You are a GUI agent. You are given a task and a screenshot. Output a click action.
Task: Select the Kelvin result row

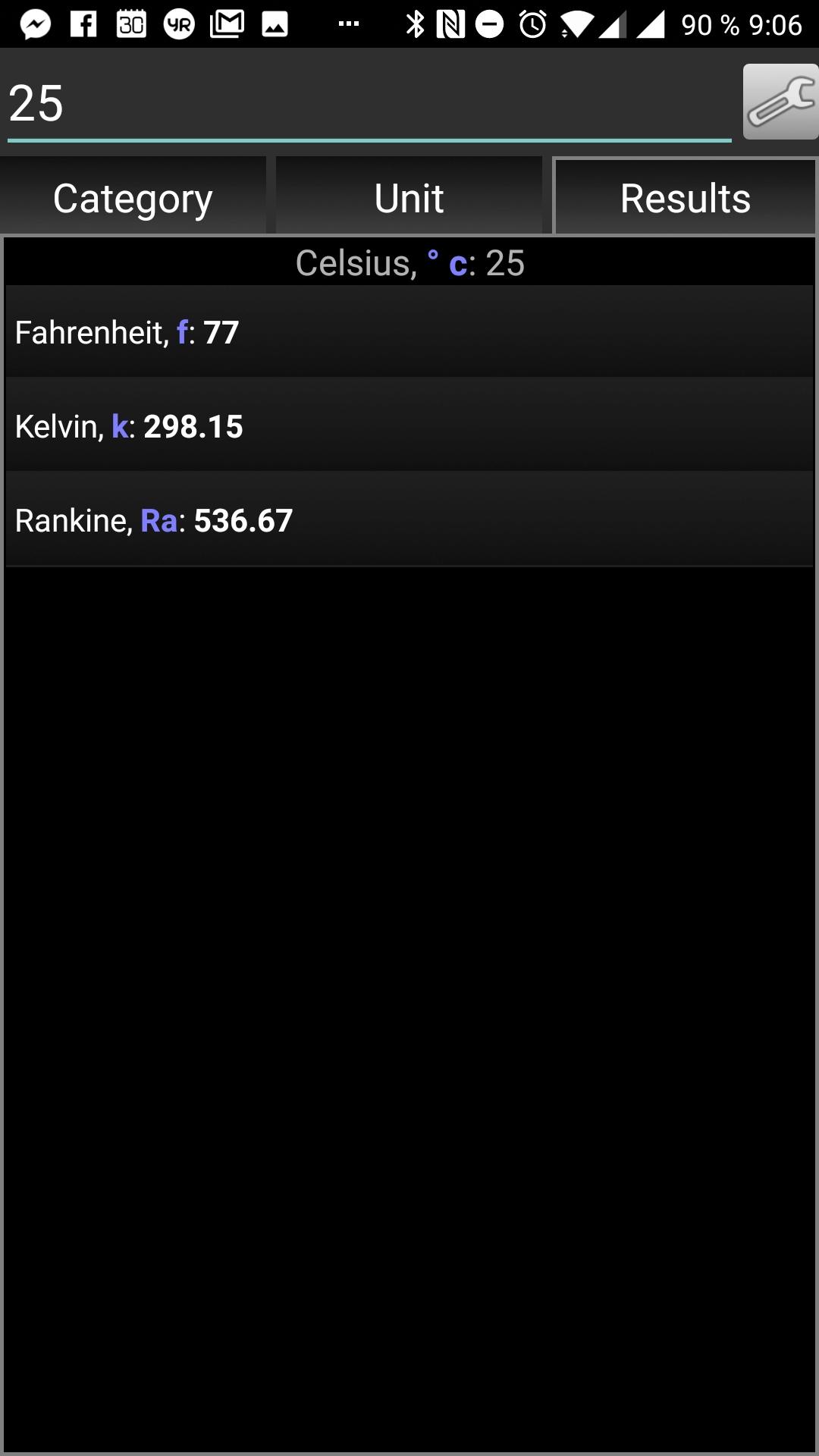[409, 425]
